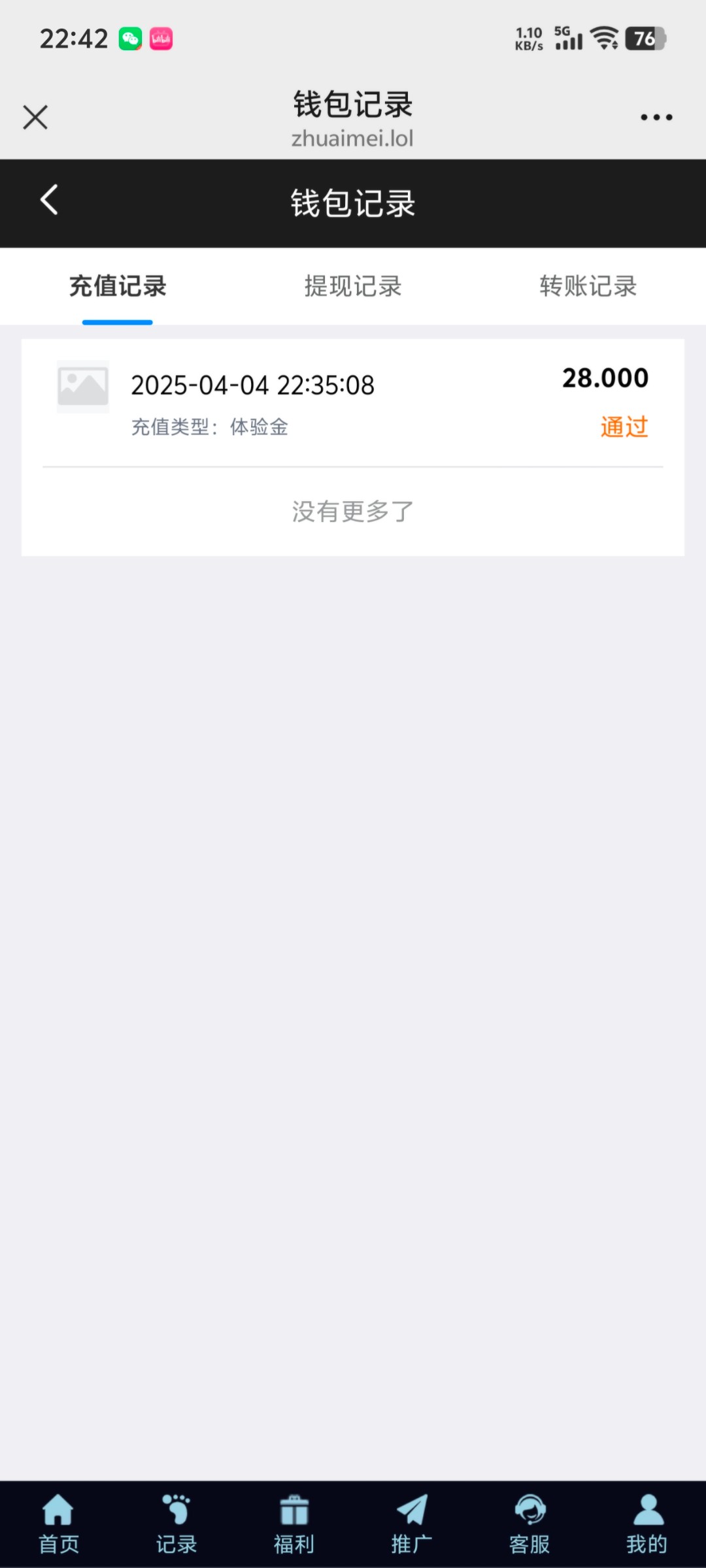This screenshot has width=706, height=1568.
Task: Switch to the 转账记录 tab
Action: coord(588,286)
